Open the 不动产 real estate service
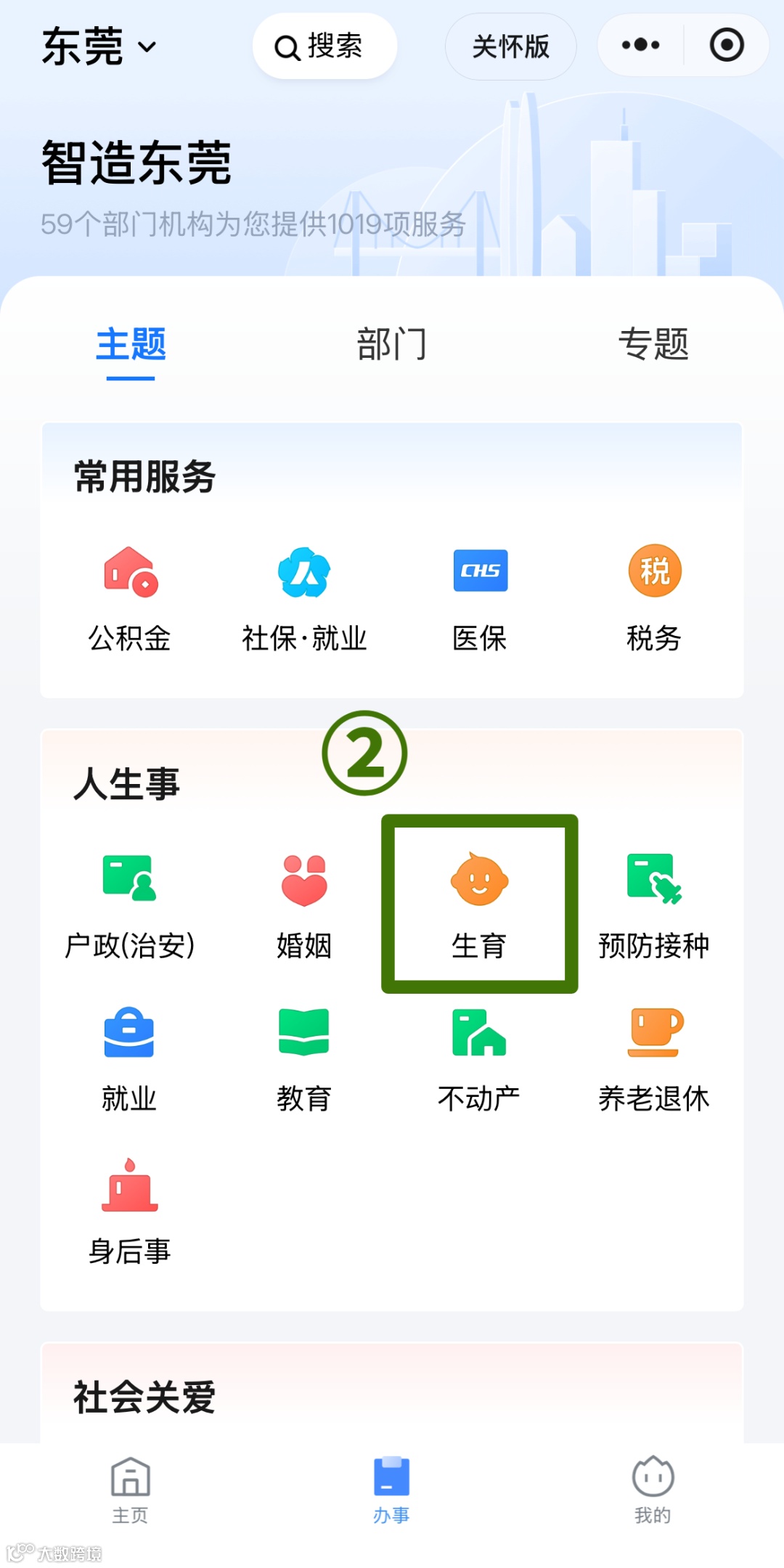 tap(480, 1053)
